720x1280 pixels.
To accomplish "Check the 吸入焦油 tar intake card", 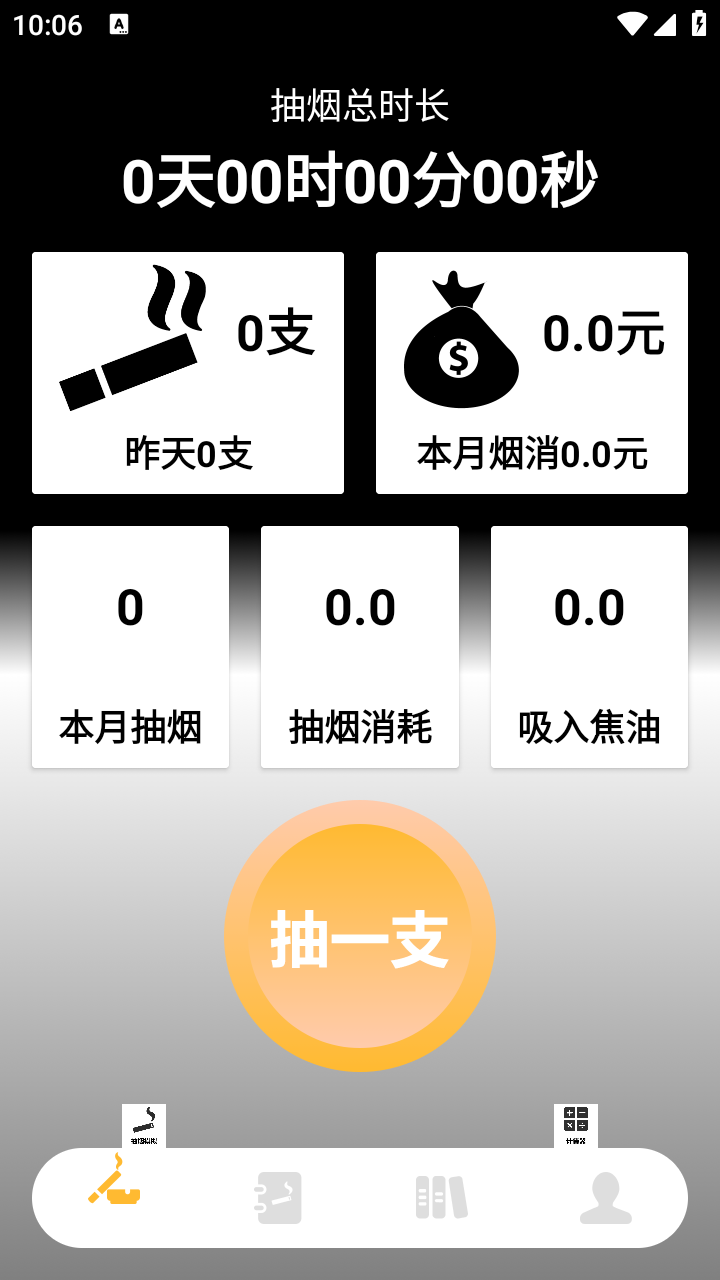I will (589, 646).
